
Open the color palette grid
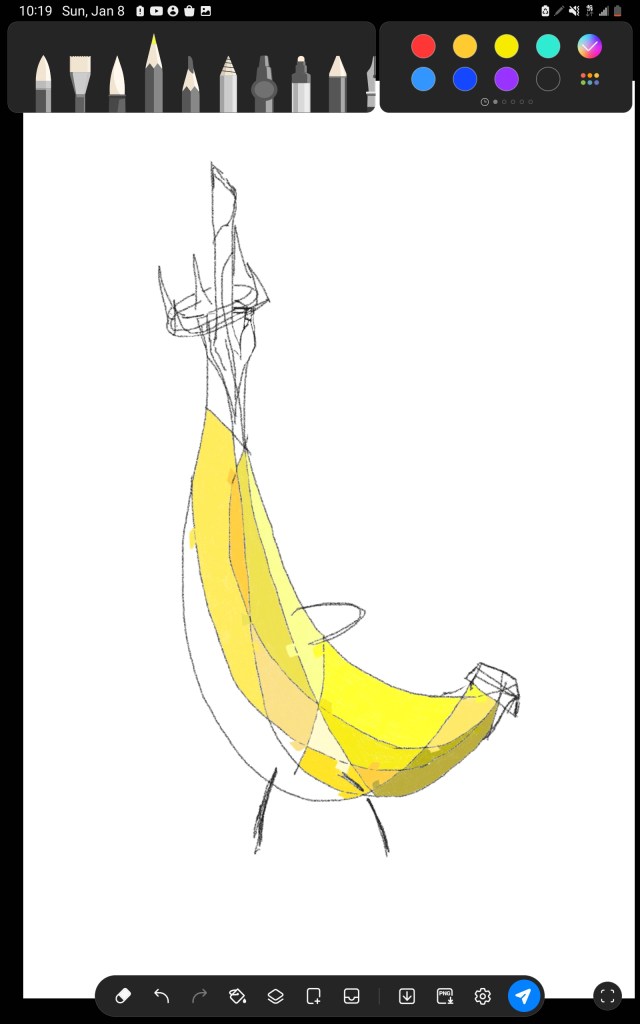[x=590, y=79]
